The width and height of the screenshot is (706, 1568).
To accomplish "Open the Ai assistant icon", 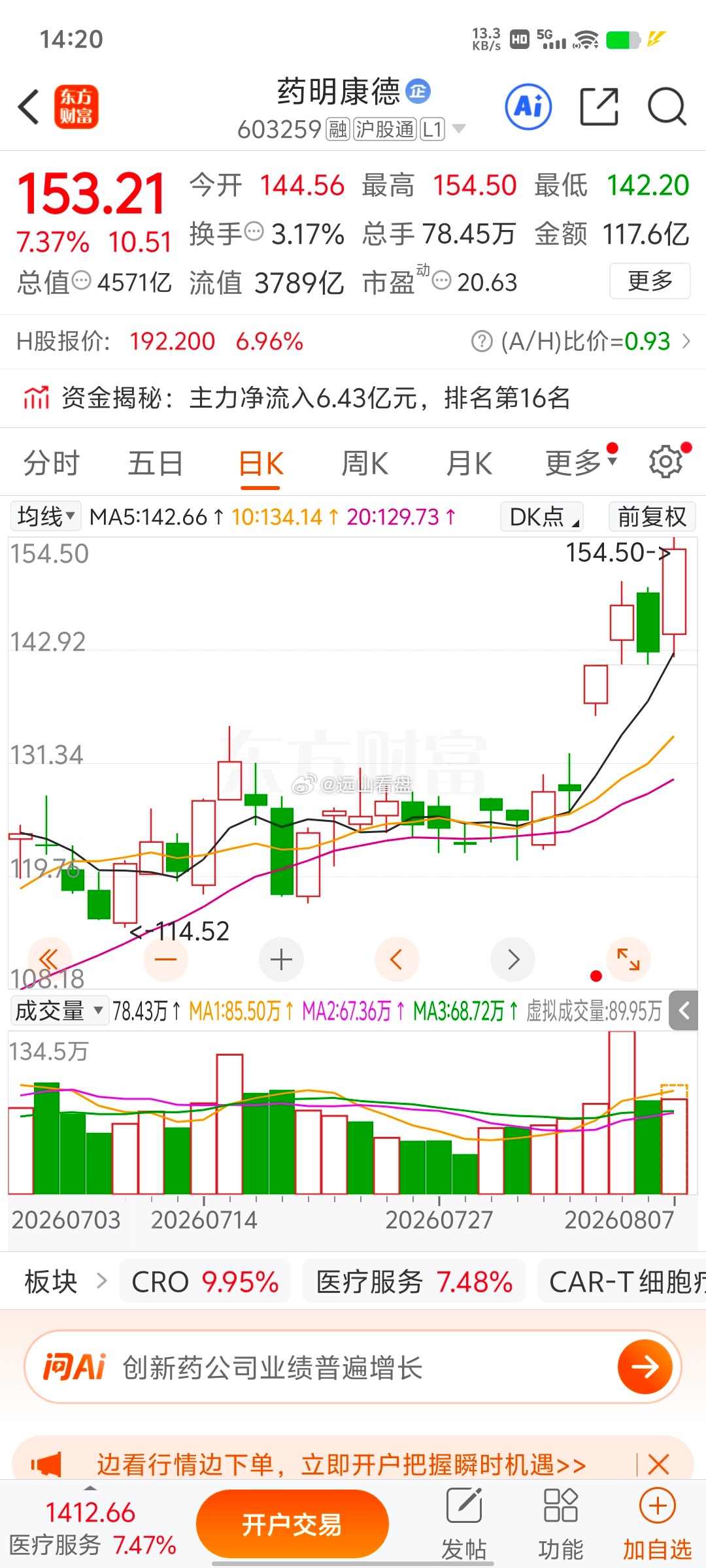I will click(x=528, y=106).
